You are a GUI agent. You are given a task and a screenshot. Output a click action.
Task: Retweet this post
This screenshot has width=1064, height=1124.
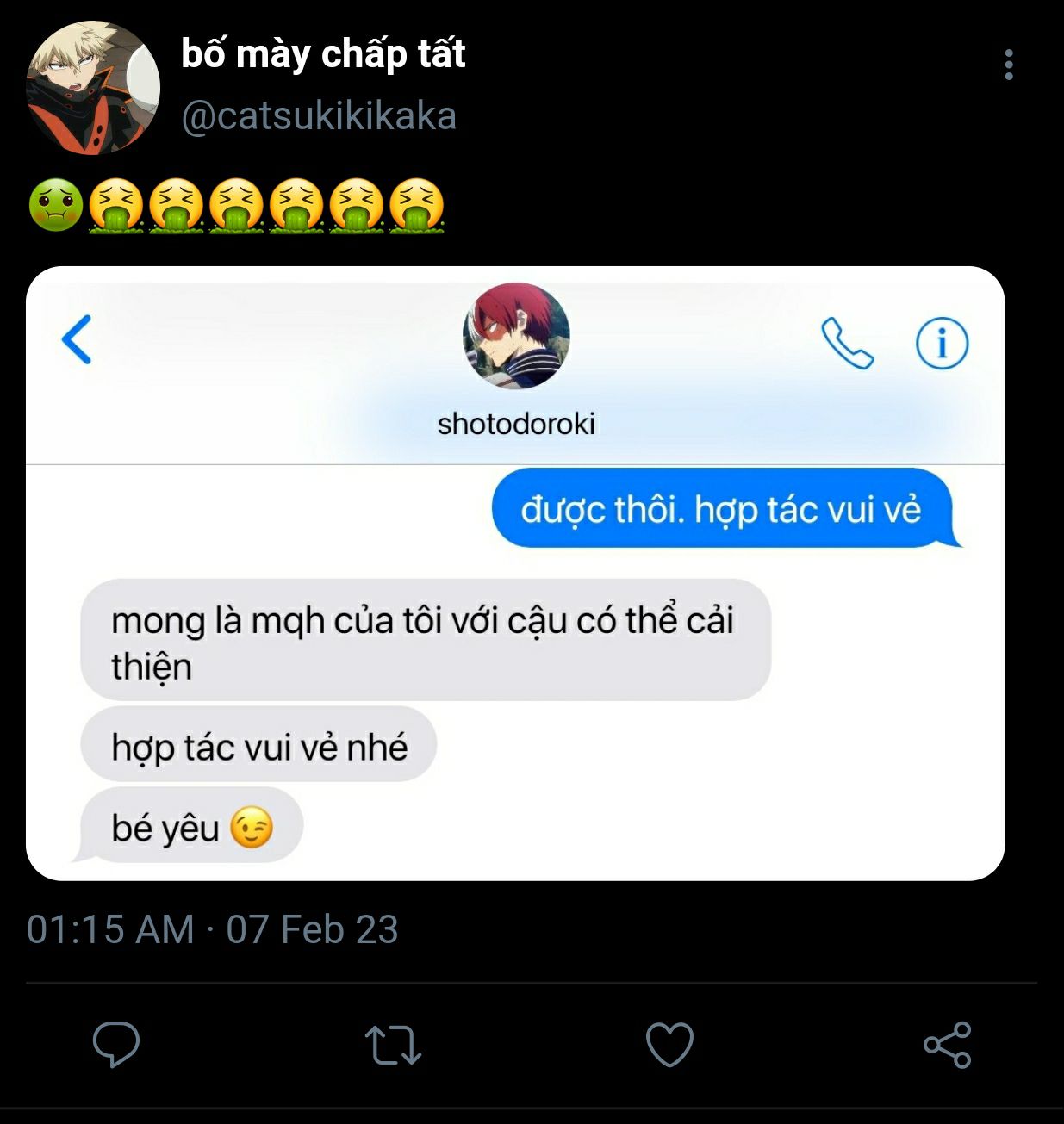393,1045
